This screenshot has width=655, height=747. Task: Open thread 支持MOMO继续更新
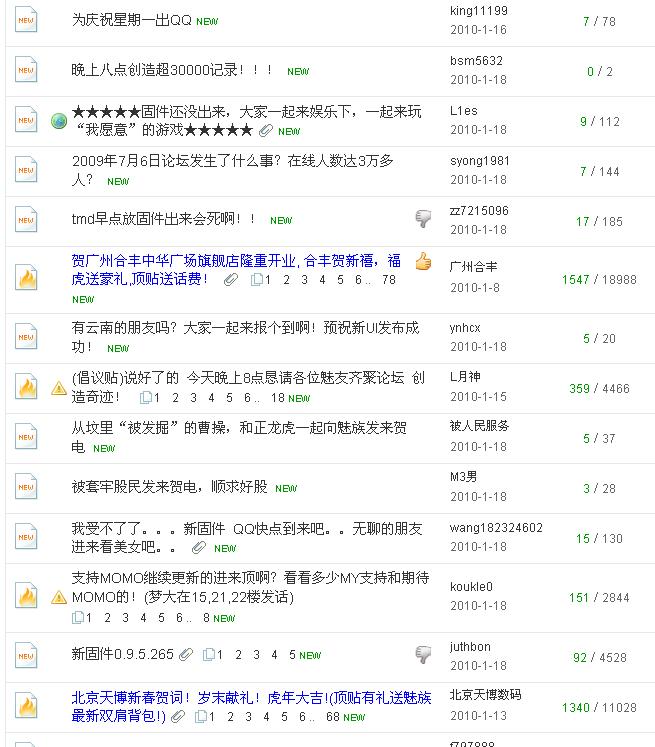[251, 577]
